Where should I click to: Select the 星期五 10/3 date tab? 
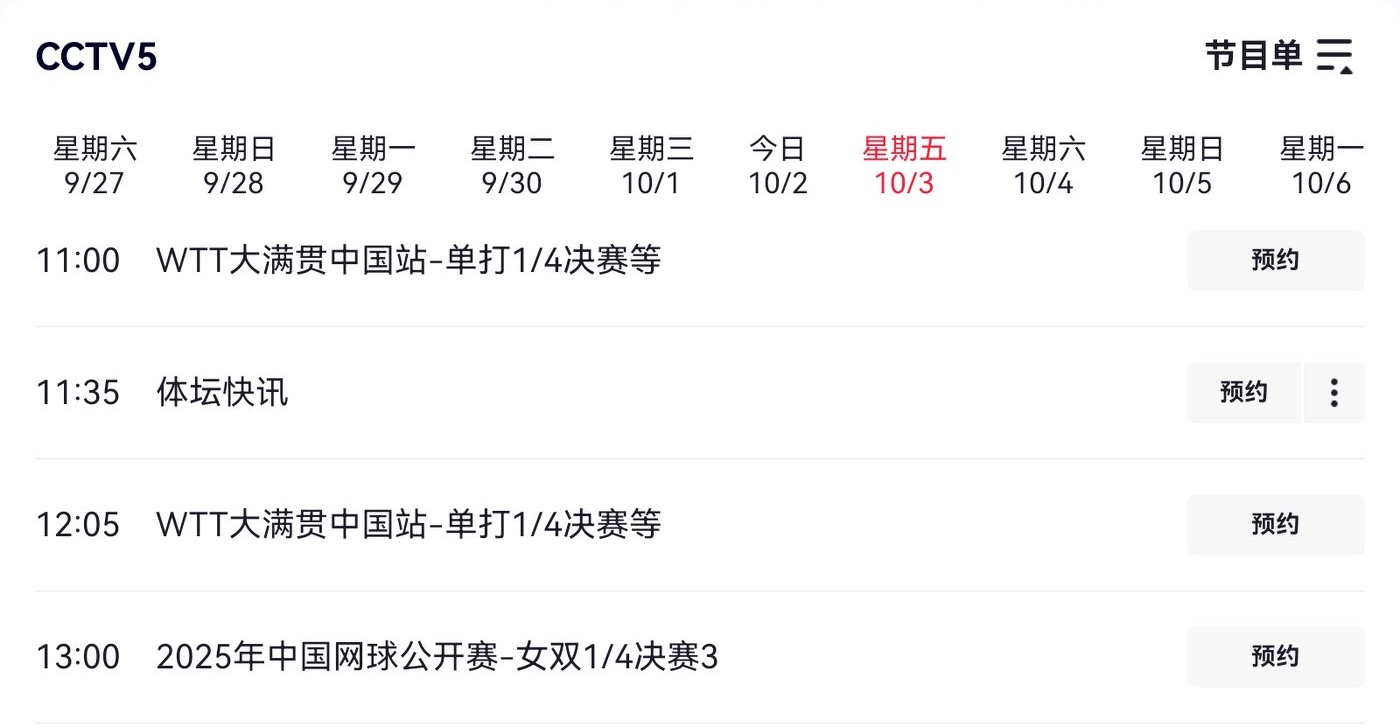(904, 166)
